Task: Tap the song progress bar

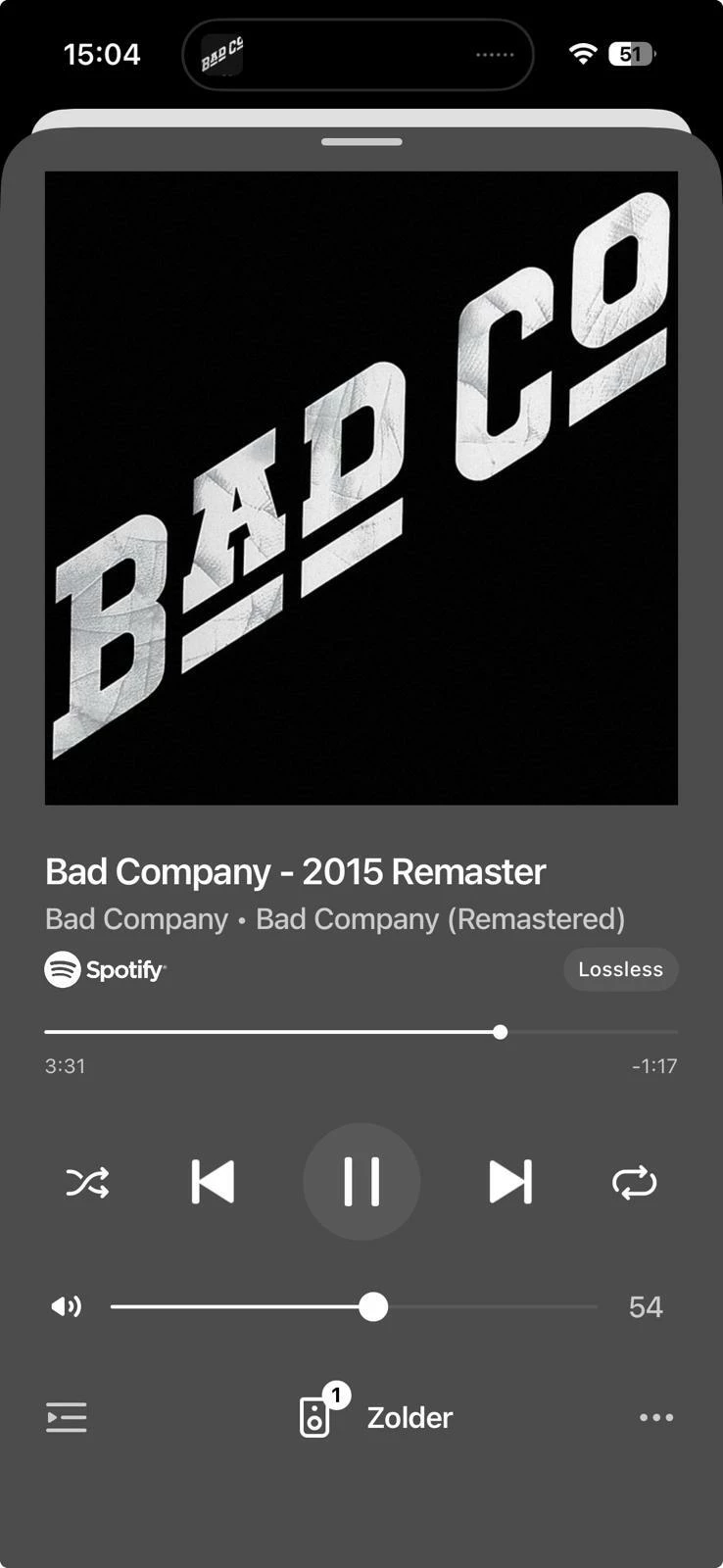Action: (361, 1032)
